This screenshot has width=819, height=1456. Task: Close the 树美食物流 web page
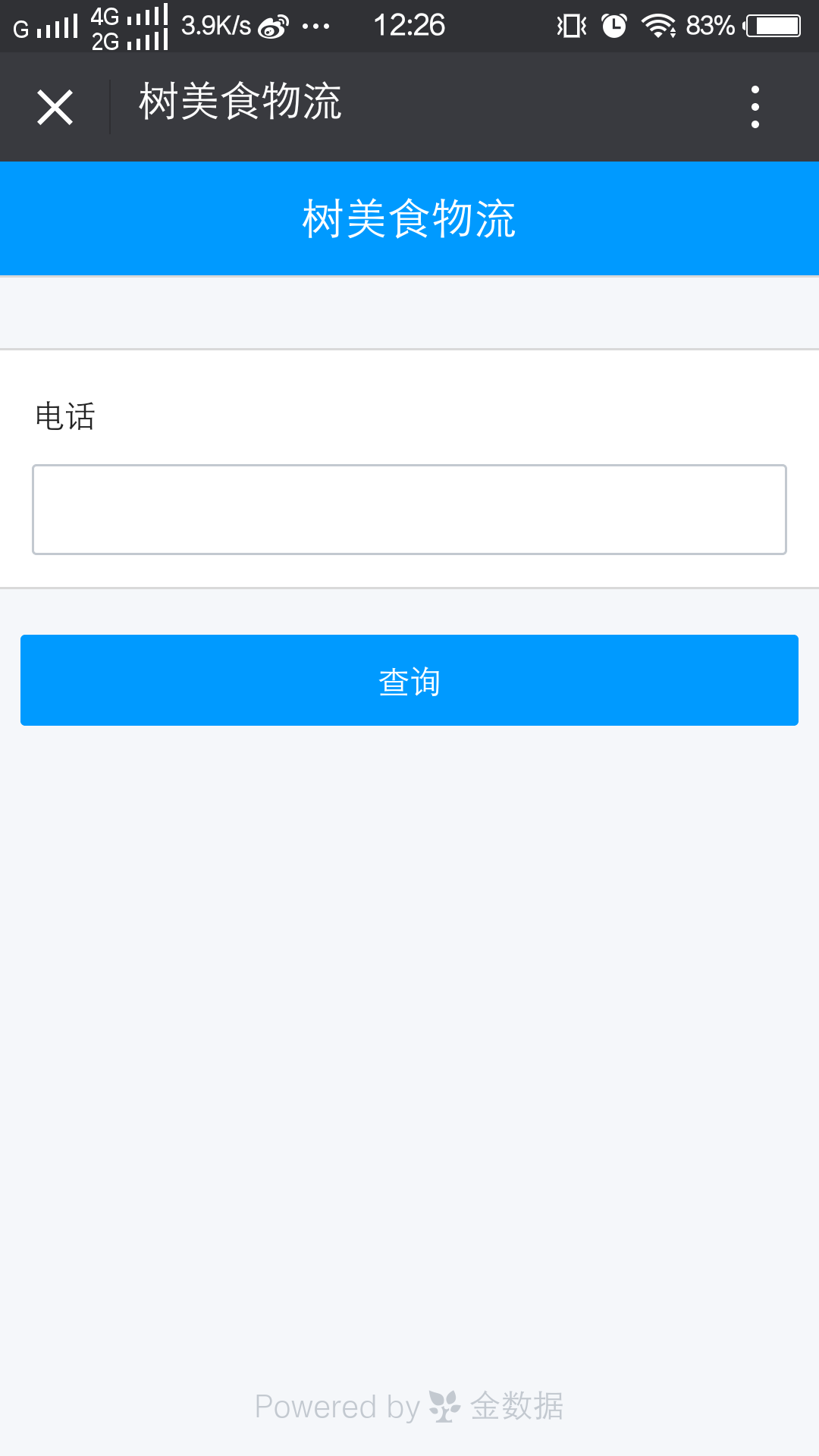55,107
